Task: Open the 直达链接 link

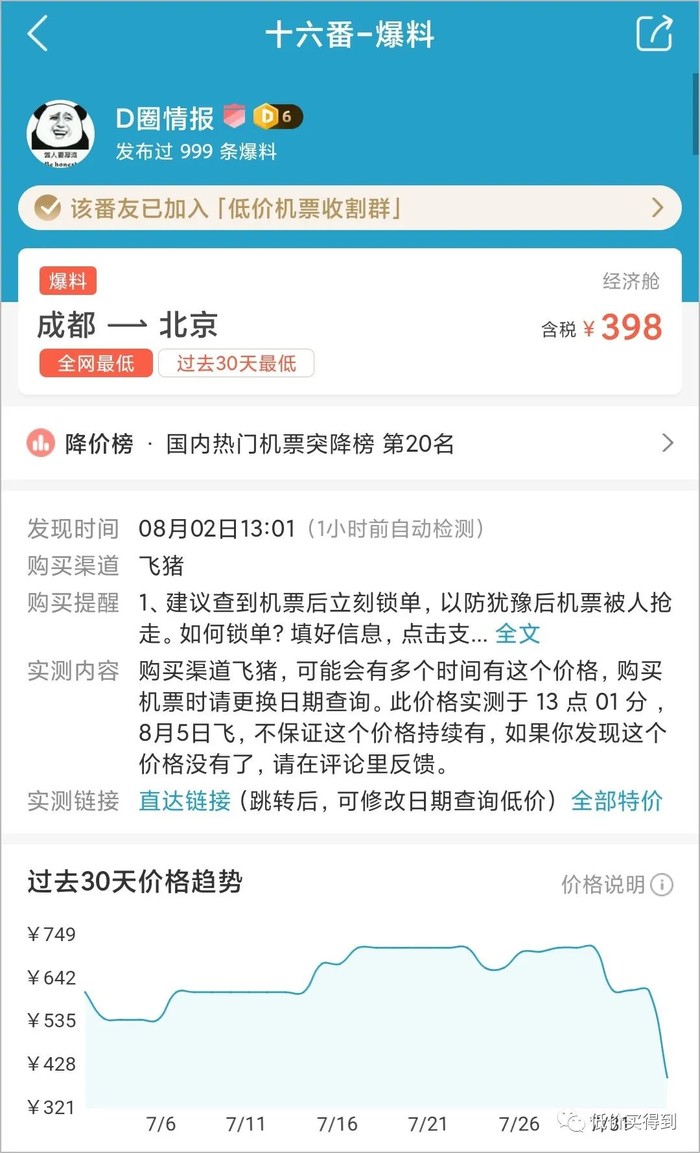Action: [x=184, y=800]
